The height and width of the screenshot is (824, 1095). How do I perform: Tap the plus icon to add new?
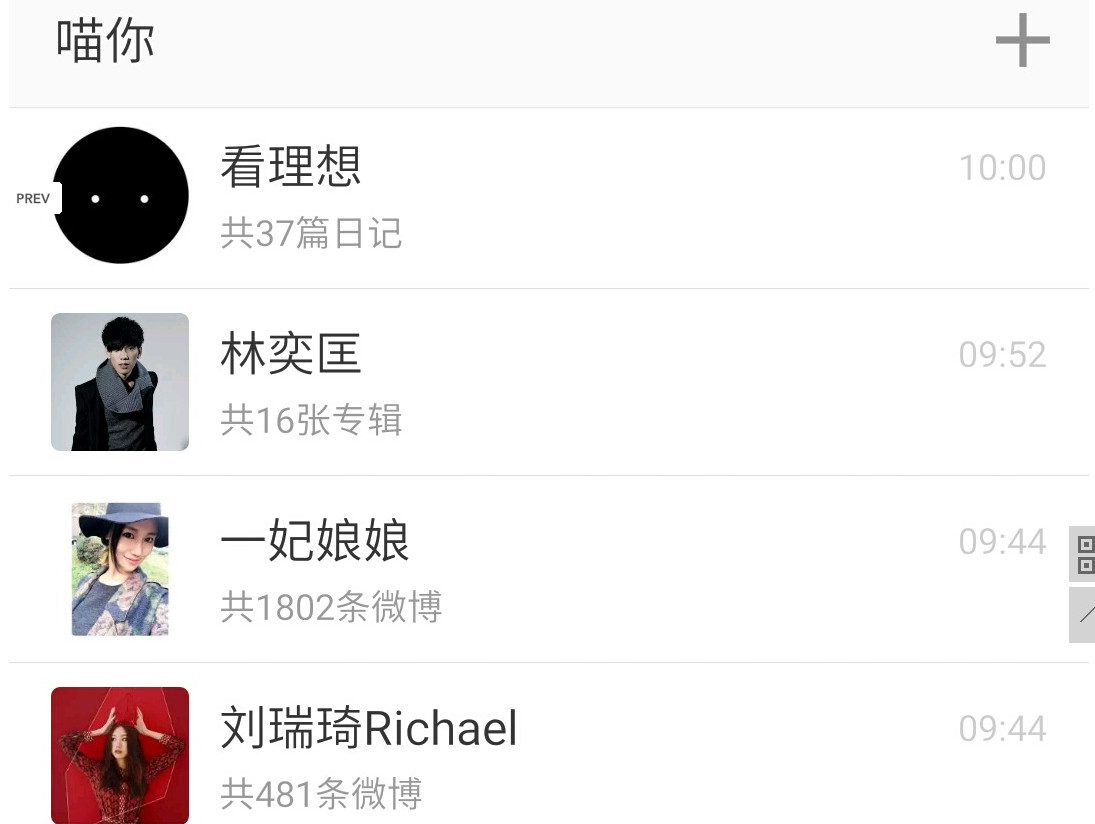pyautogui.click(x=1022, y=42)
